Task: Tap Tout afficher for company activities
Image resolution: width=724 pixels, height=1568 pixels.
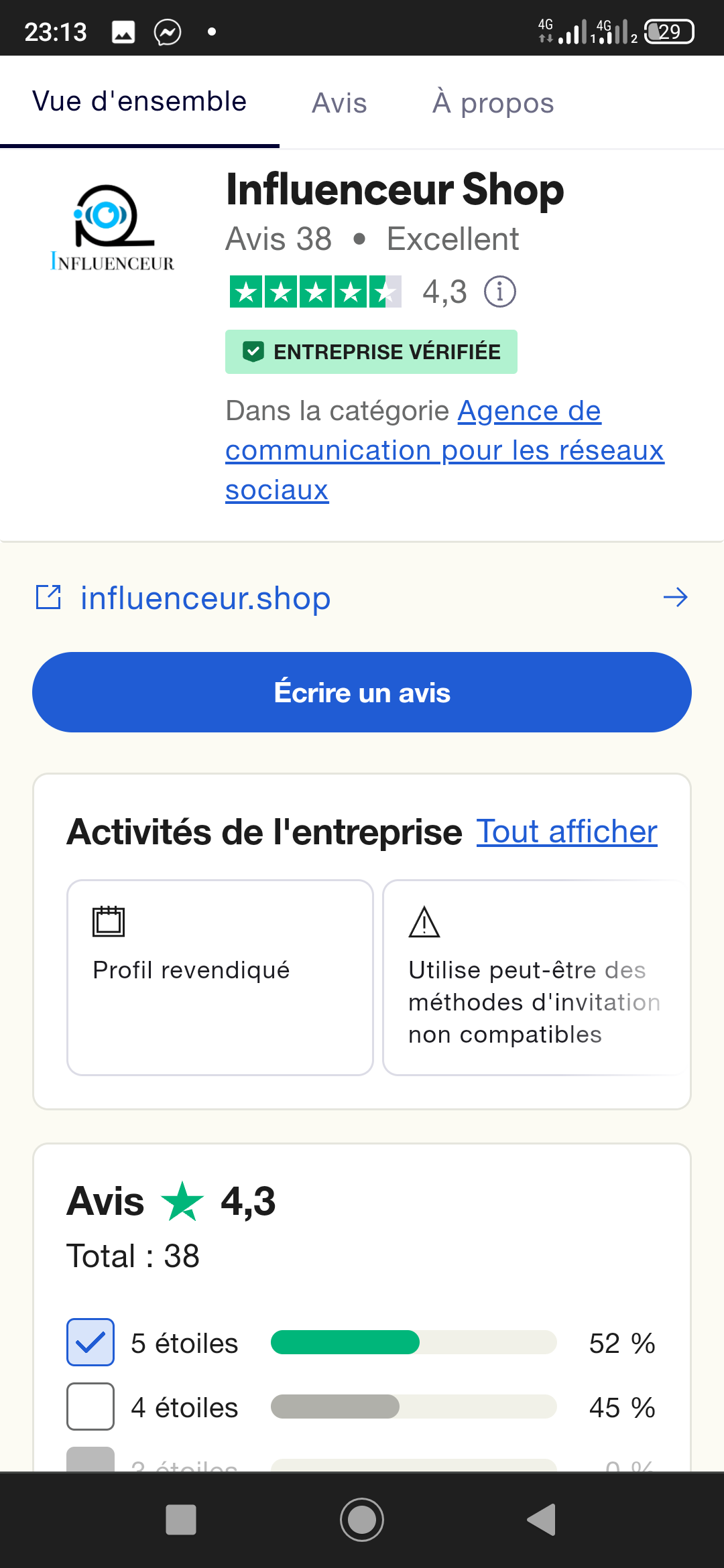Action: point(566,832)
